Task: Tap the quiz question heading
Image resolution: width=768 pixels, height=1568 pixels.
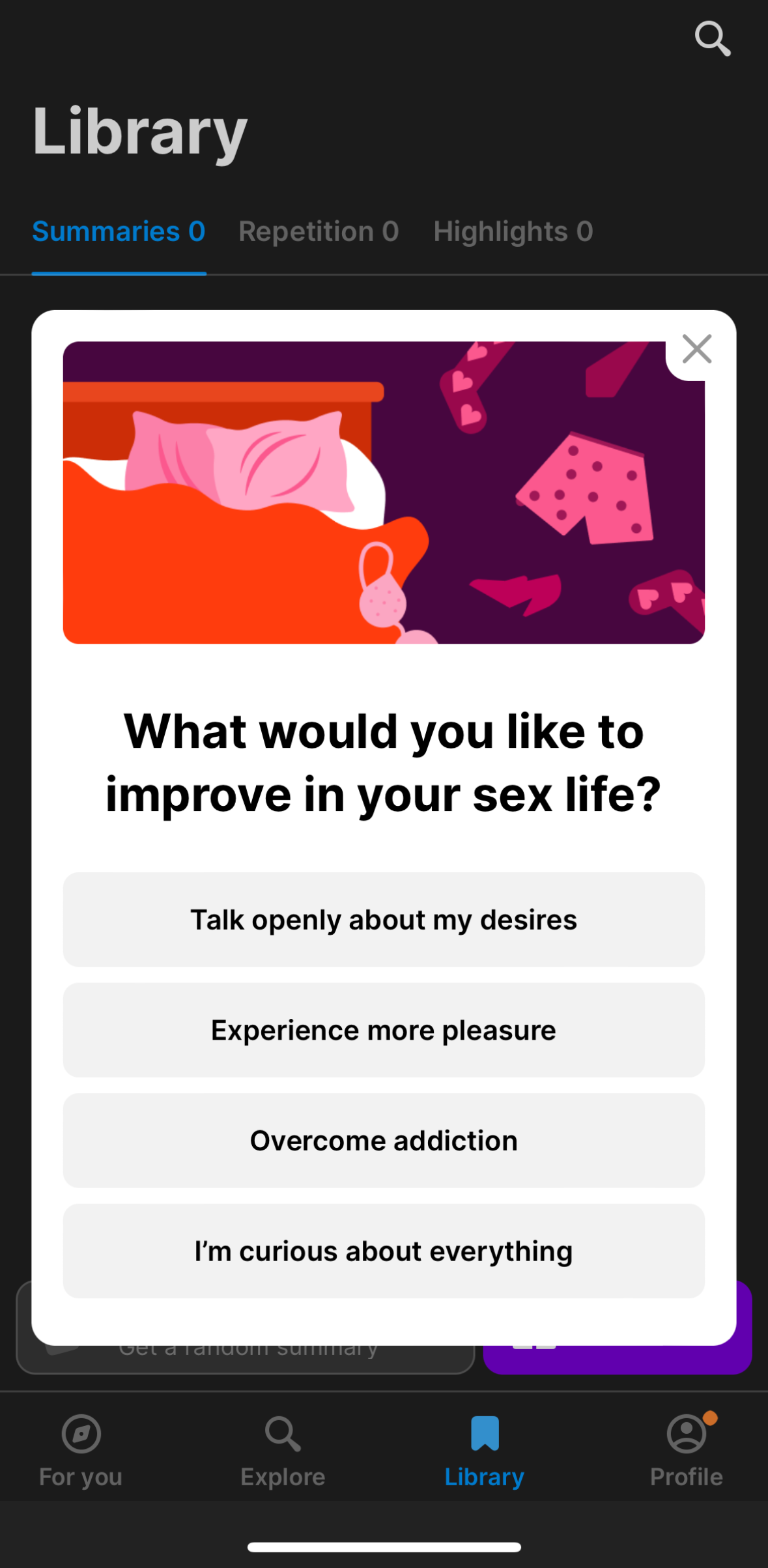Action: [383, 762]
